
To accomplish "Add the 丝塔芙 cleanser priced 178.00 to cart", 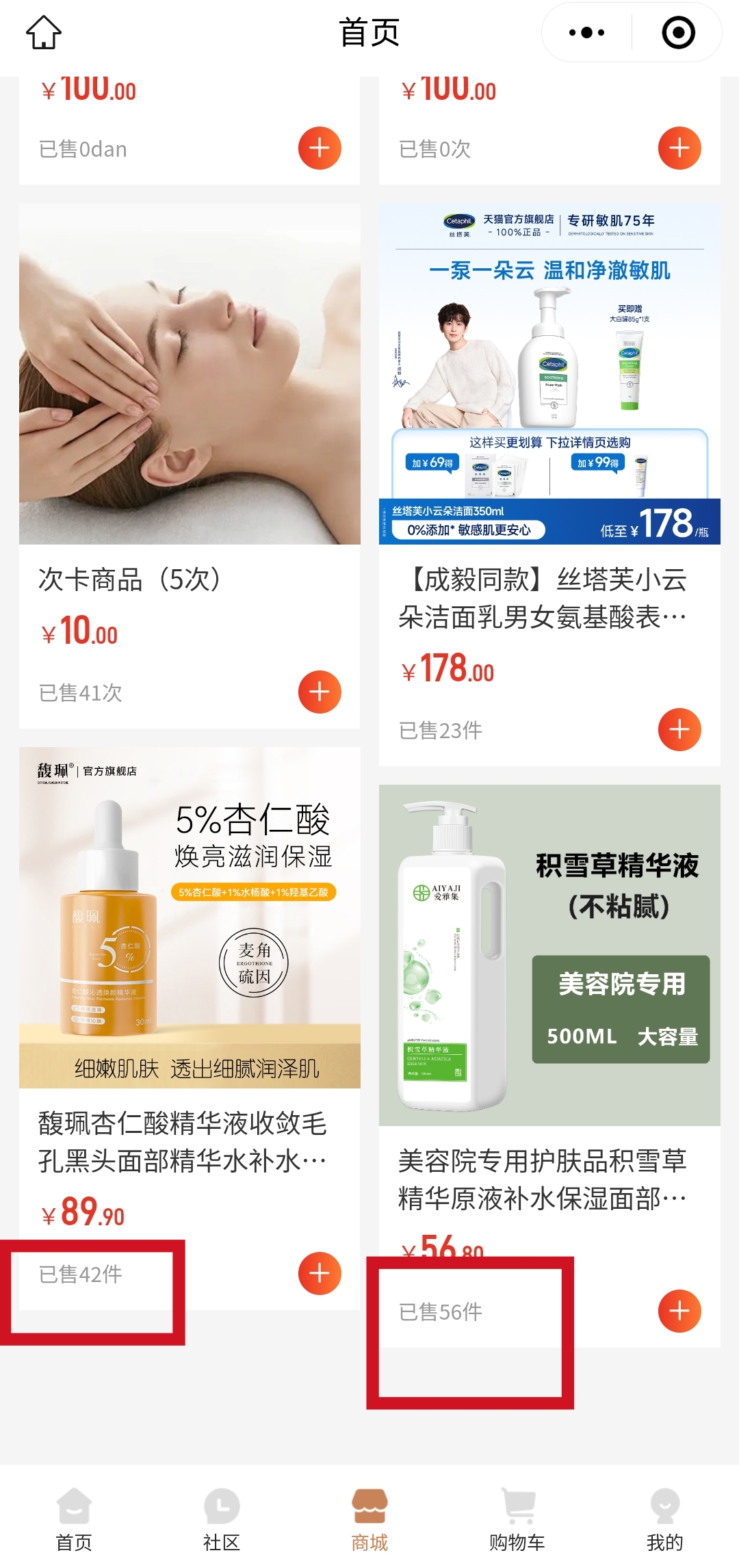I will 679,729.
